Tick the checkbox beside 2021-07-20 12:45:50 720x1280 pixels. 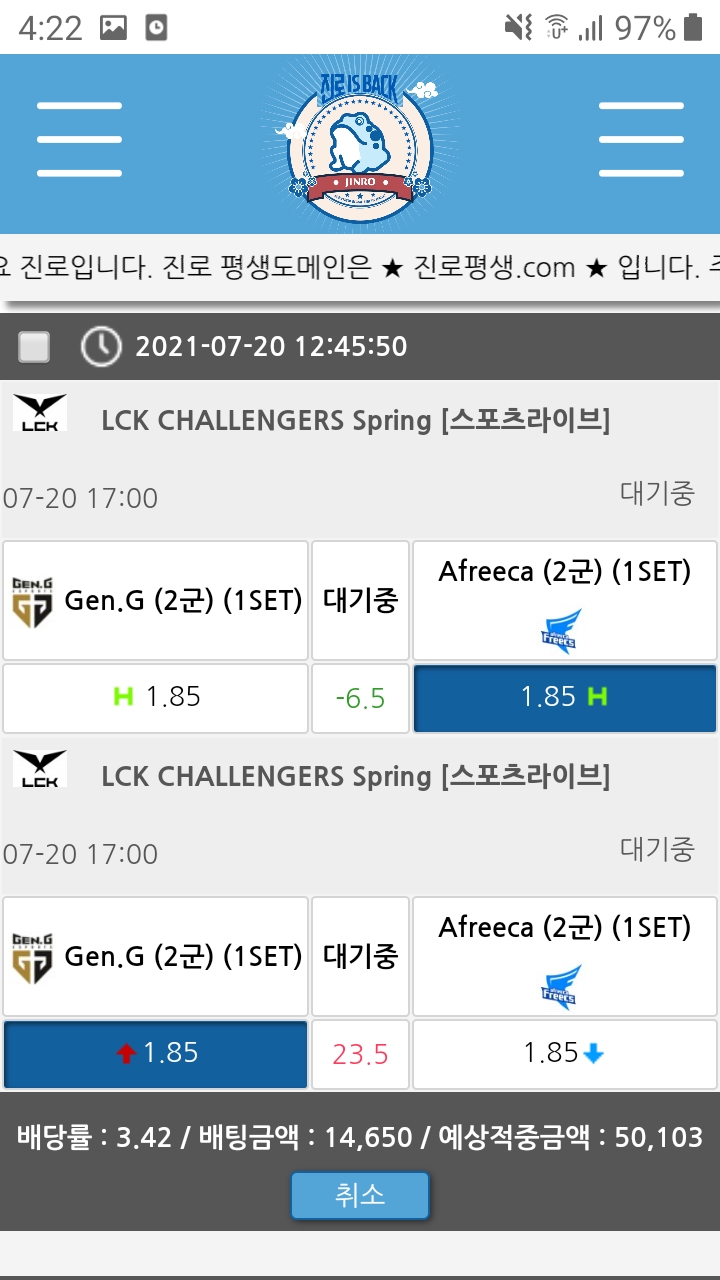(34, 347)
